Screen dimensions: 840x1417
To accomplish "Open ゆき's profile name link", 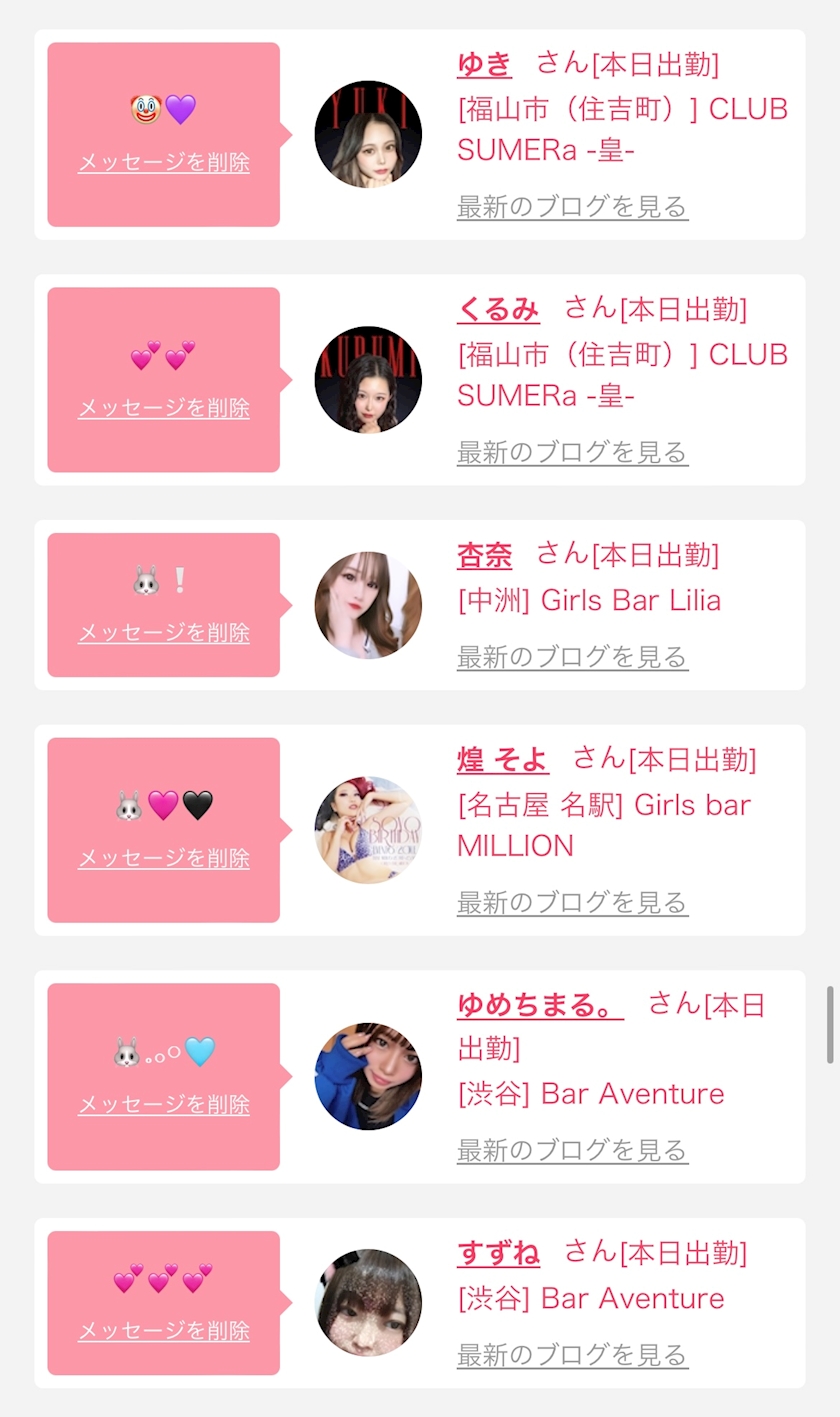I will pos(484,64).
